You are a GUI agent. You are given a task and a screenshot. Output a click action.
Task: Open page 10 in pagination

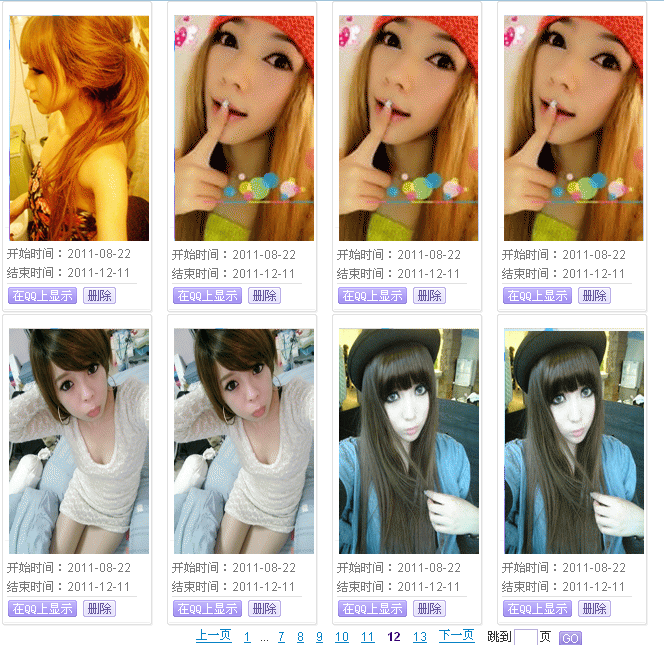342,636
